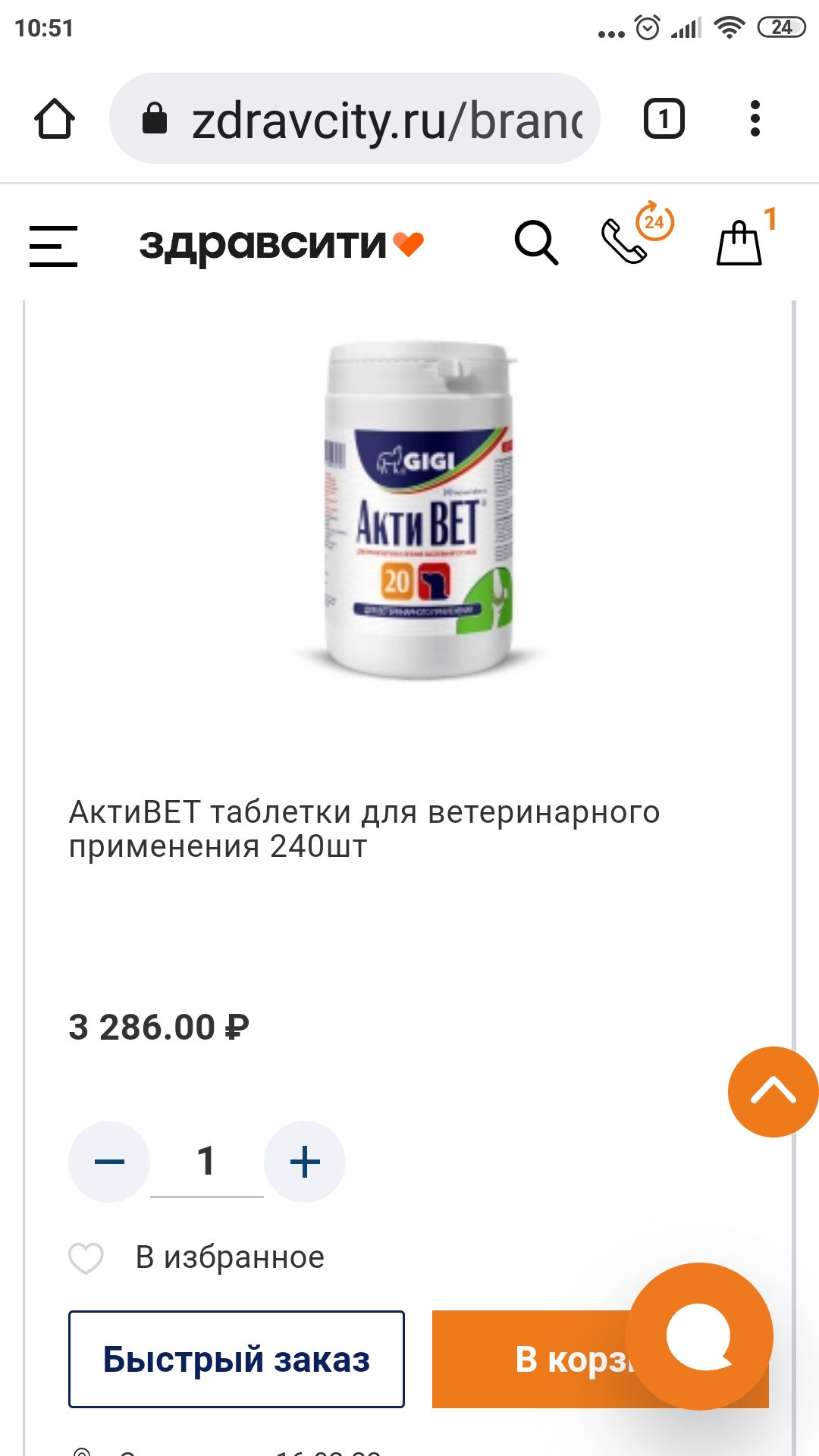Screen dimensions: 819x1456
Task: Decrease quantity with the minus button
Action: tap(109, 1161)
